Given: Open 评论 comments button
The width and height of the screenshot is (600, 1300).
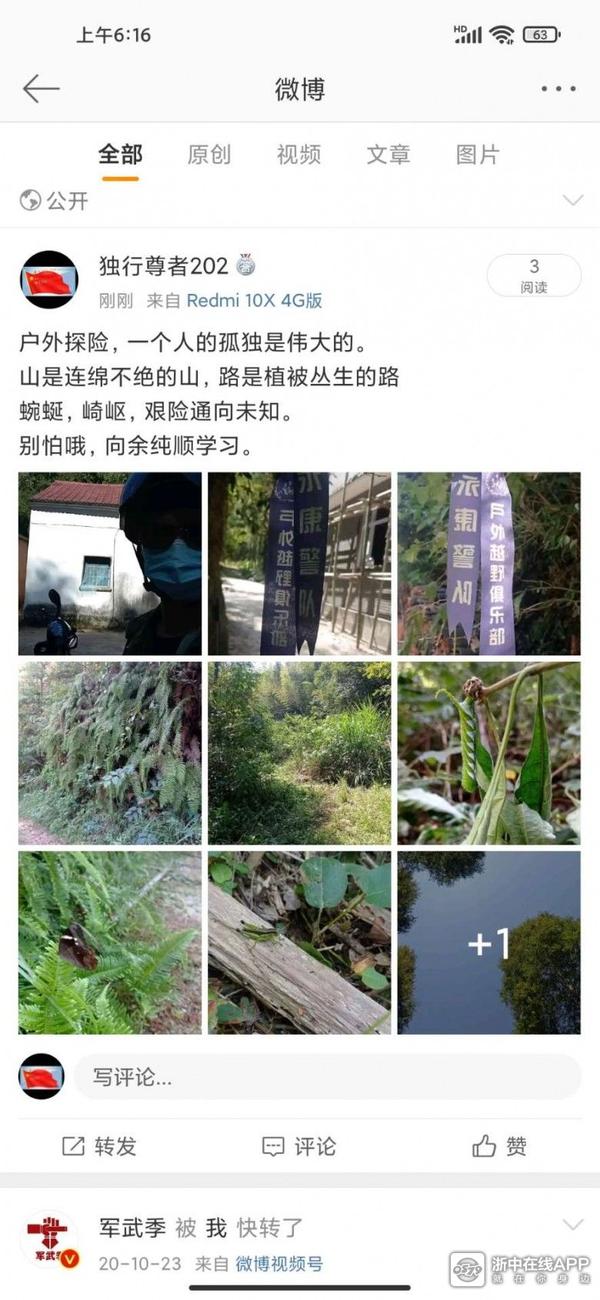Looking at the screenshot, I should (x=299, y=1146).
